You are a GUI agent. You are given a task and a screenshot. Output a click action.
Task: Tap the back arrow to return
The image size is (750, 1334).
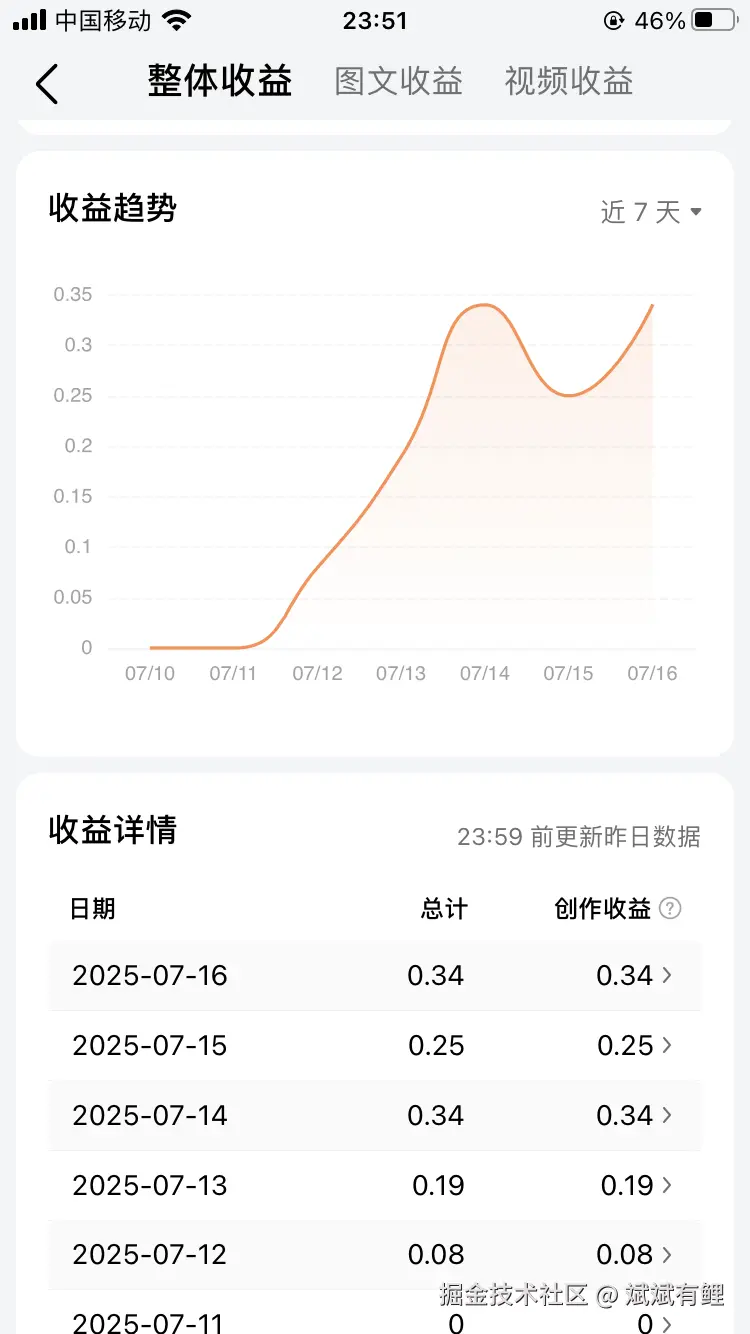(45, 84)
